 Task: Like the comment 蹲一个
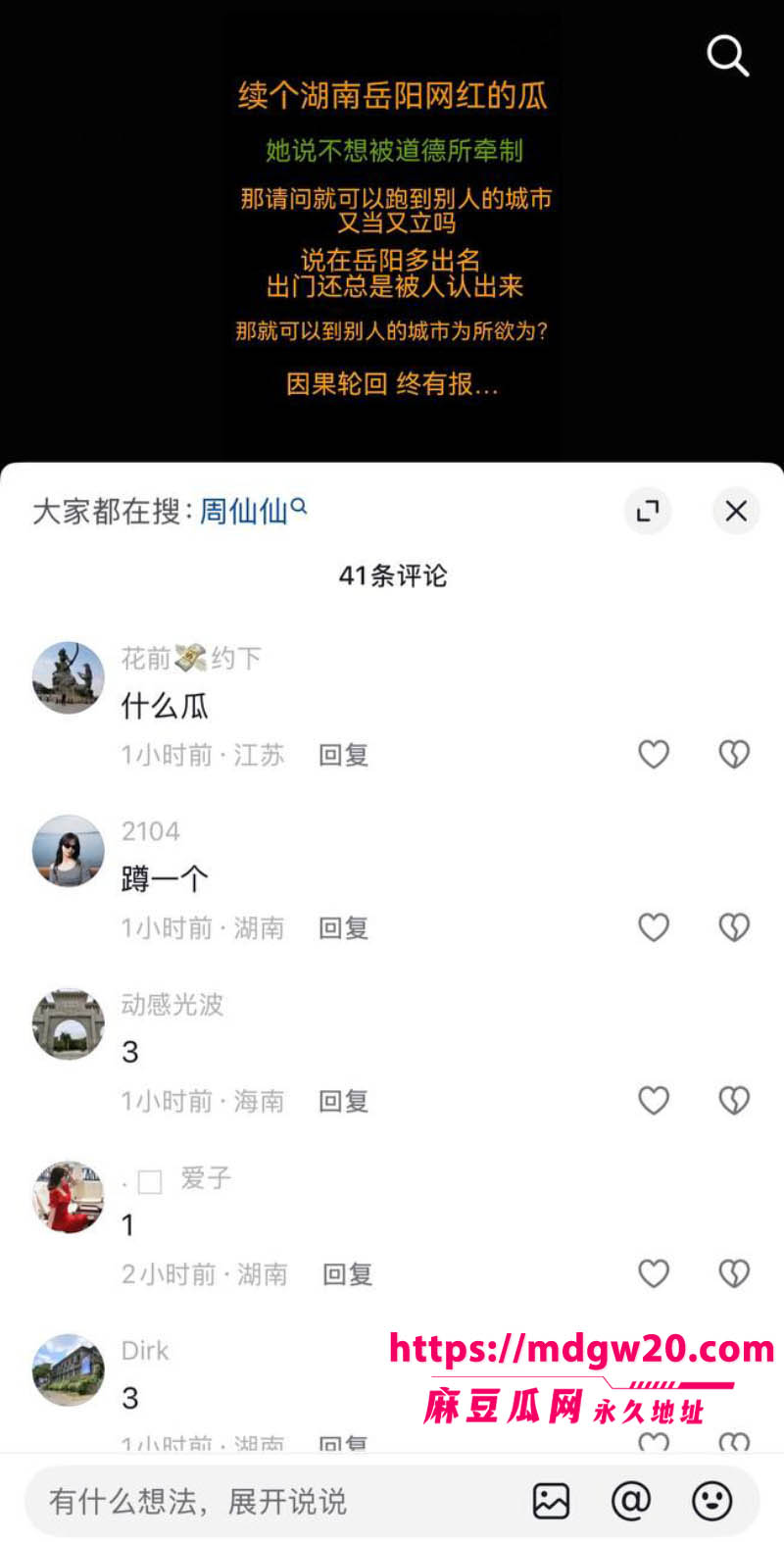(x=654, y=927)
